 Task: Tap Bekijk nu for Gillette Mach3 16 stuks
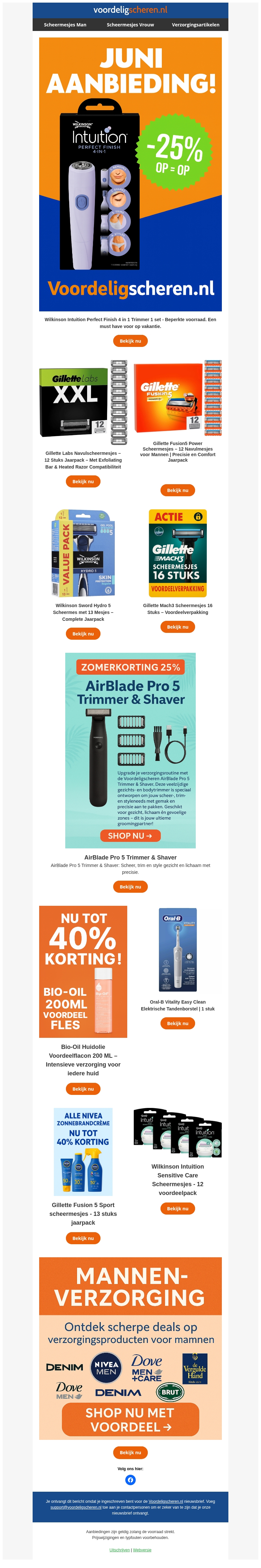tap(178, 627)
